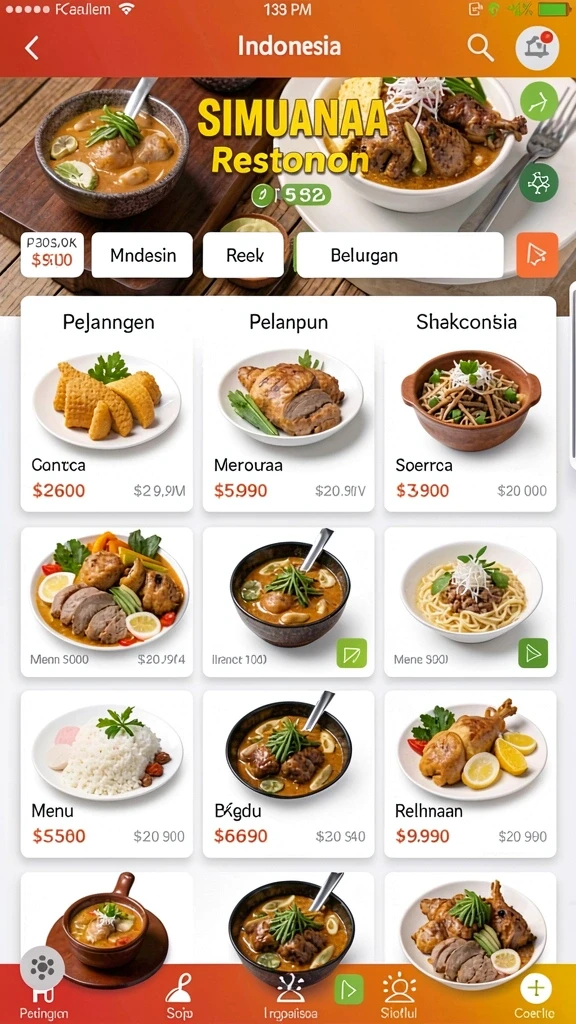Tap green arrow button on Mene noodle card
The height and width of the screenshot is (1024, 576).
[x=533, y=653]
